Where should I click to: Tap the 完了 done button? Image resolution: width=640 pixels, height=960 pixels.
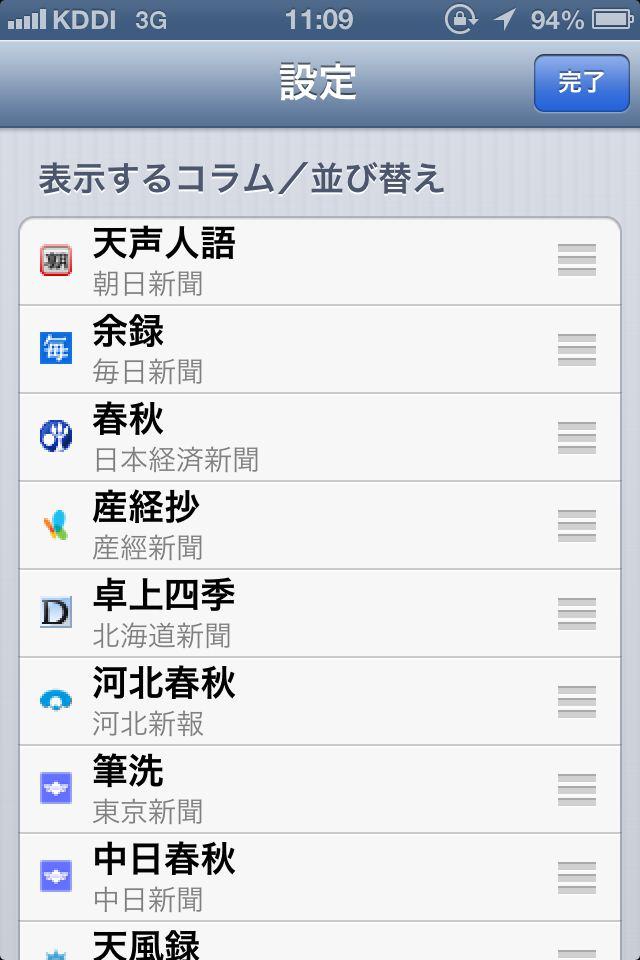tap(580, 82)
